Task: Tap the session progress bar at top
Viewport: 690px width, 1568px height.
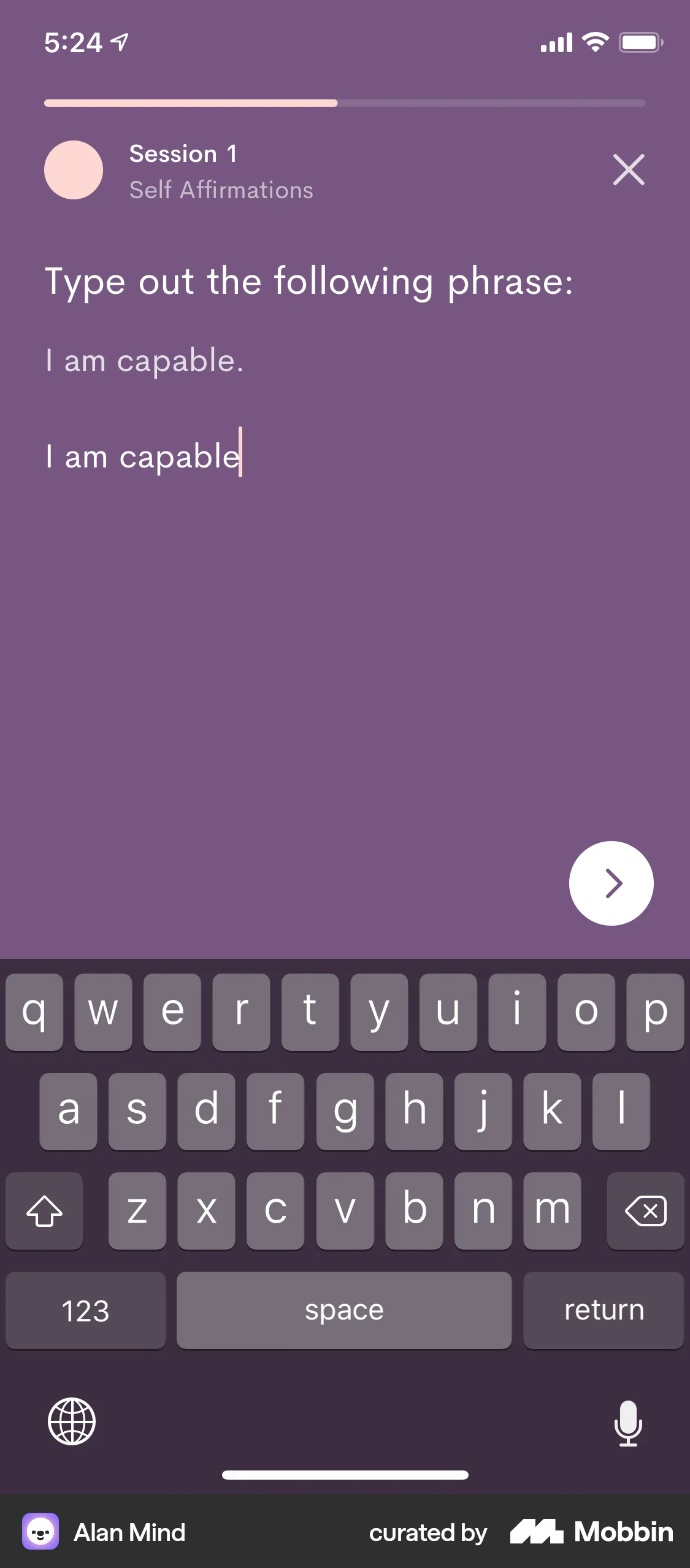Action: tap(343, 103)
